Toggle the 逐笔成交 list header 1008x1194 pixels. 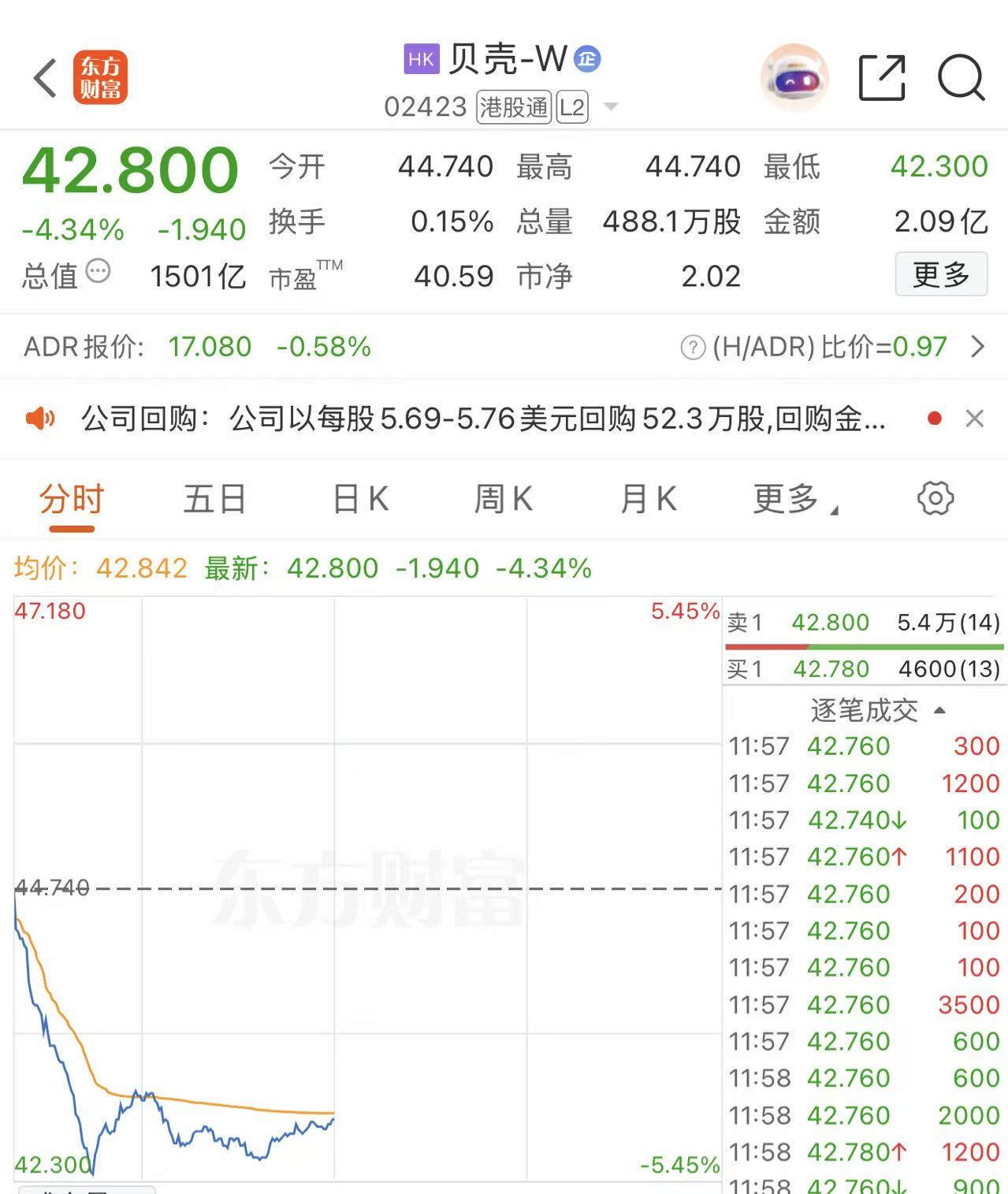(x=875, y=711)
